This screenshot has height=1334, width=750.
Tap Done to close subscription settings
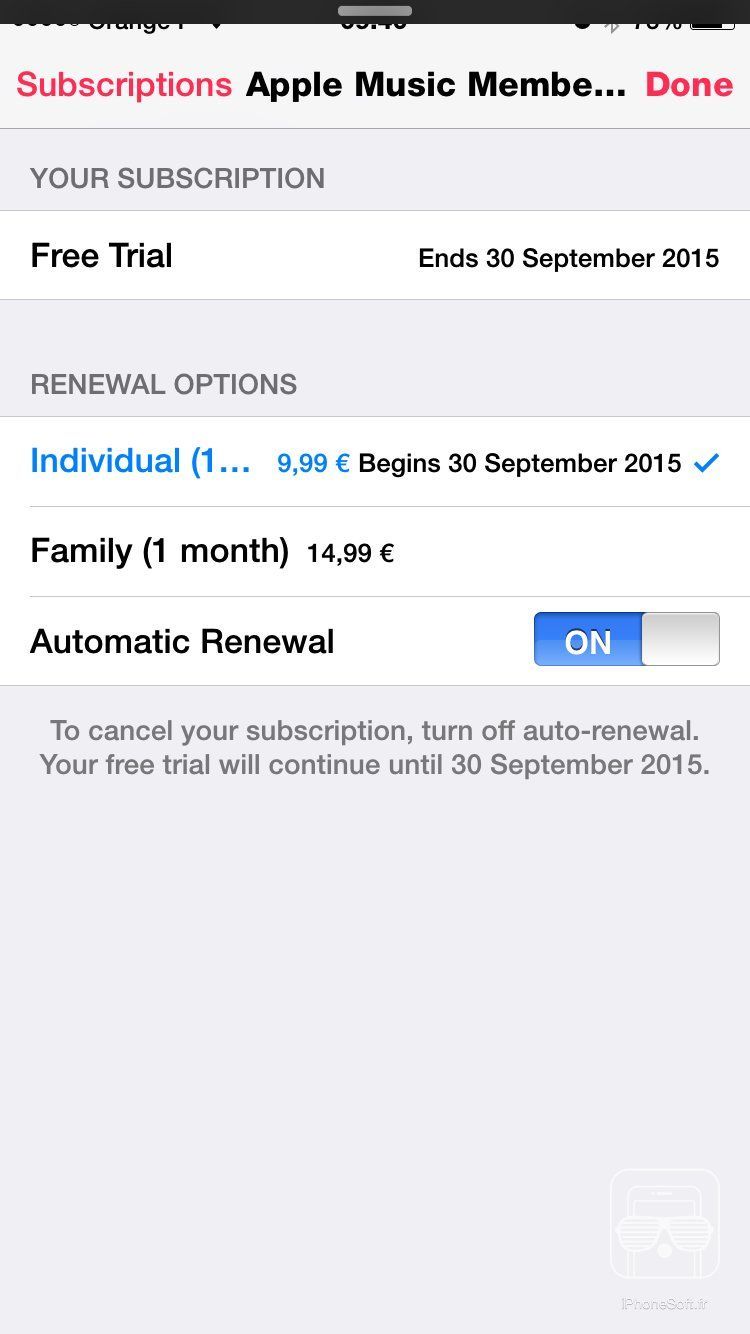[688, 85]
